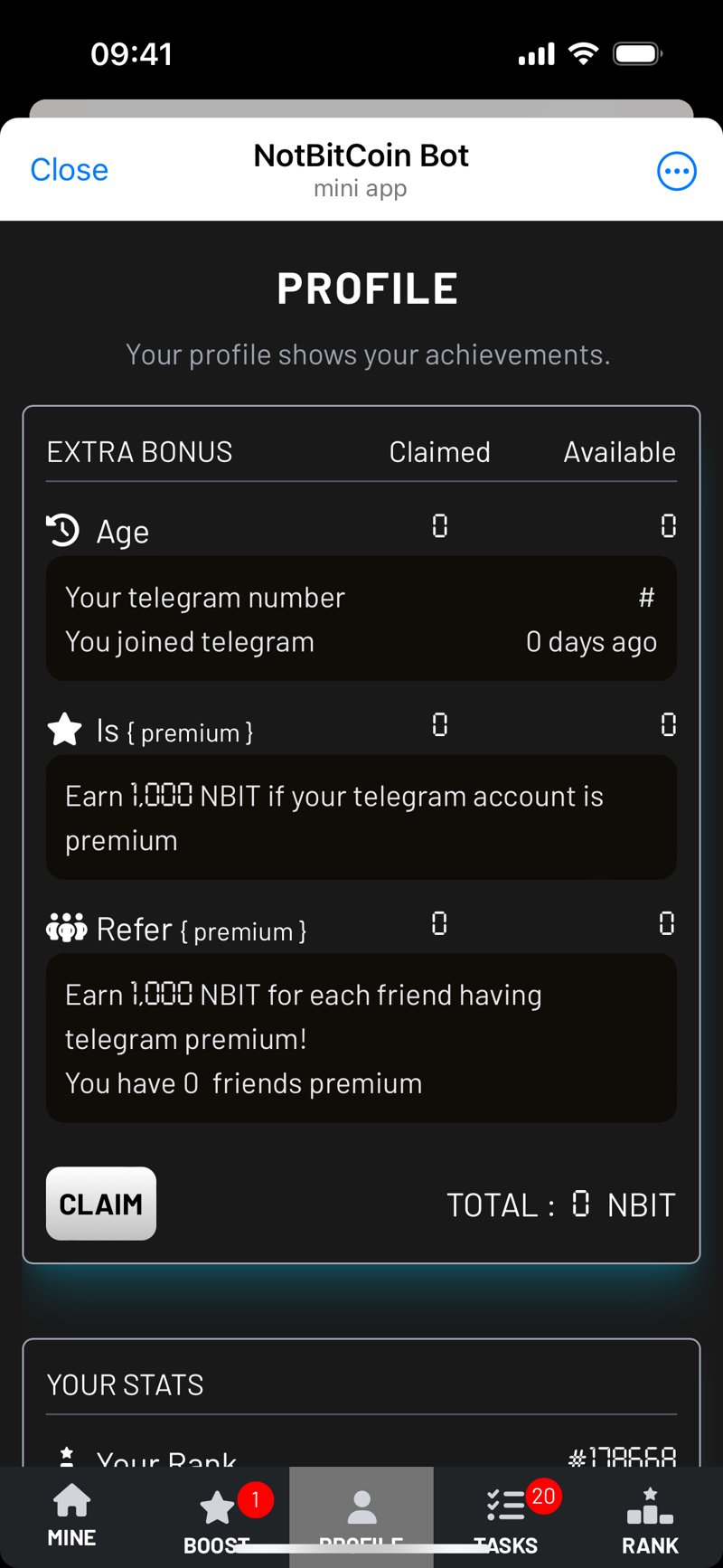The image size is (723, 1568).
Task: Click Close to exit the mini app
Action: (69, 169)
